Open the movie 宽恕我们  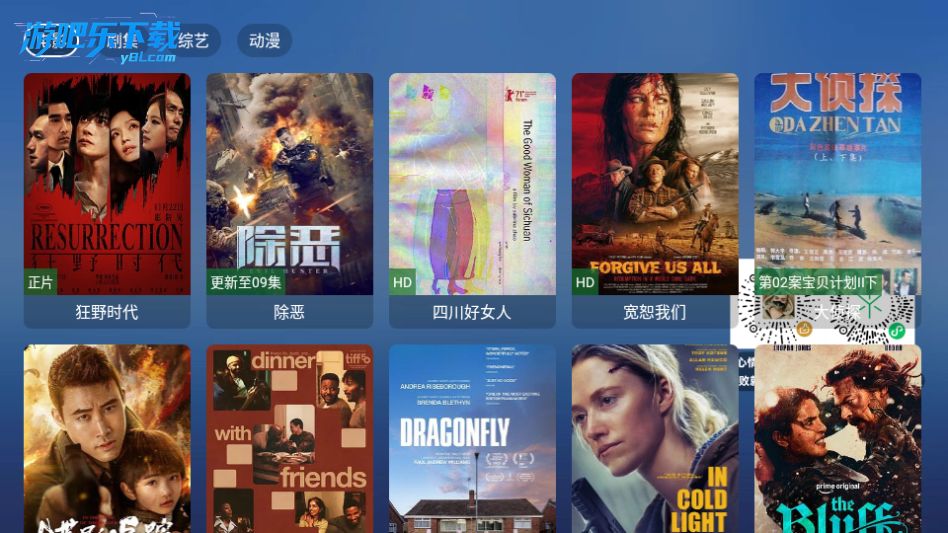pos(655,200)
